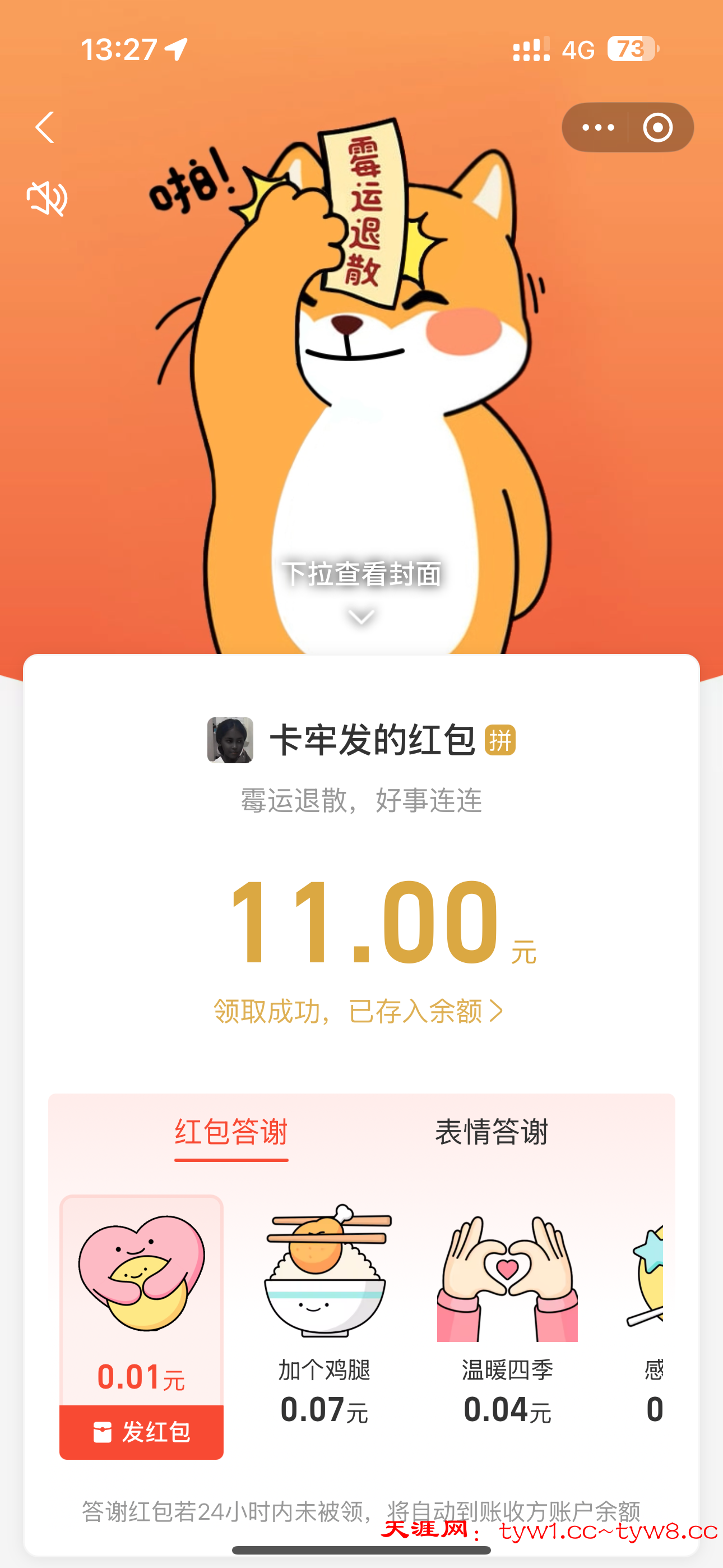Go back using the top-left arrow

coord(45,128)
